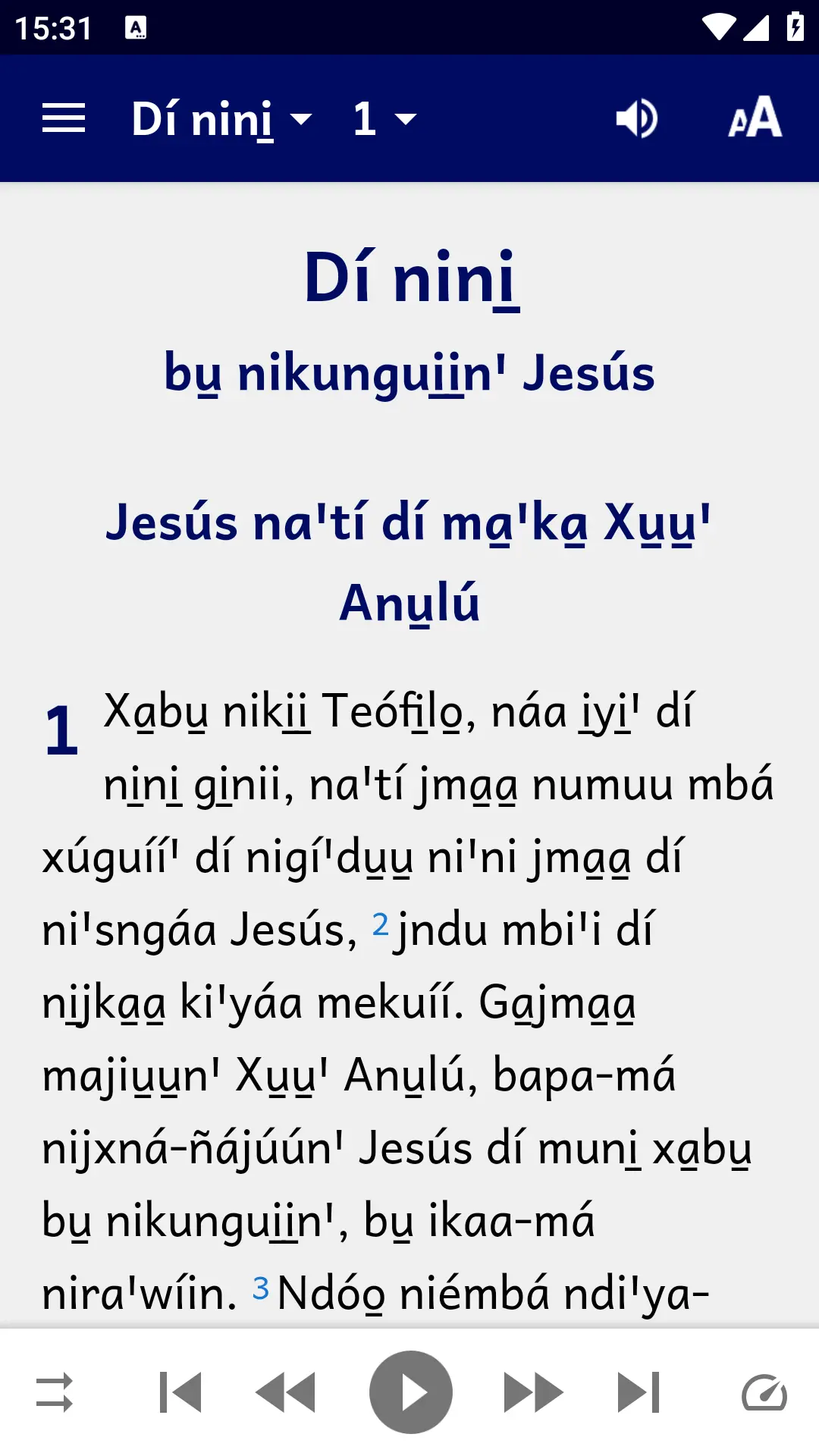Toggle the repeat playback option

pos(55,1392)
